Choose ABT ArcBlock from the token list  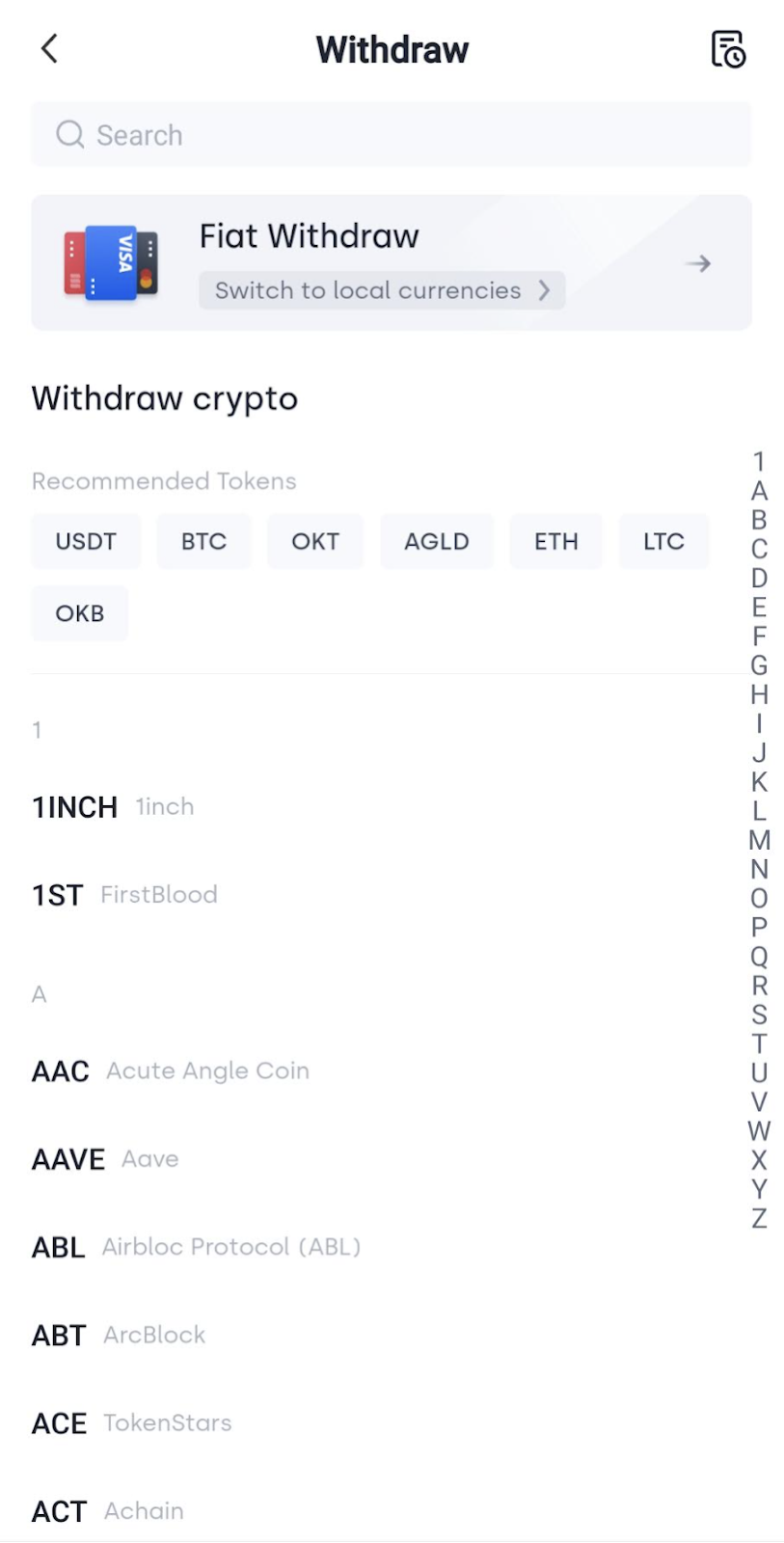pyautogui.click(x=118, y=1335)
